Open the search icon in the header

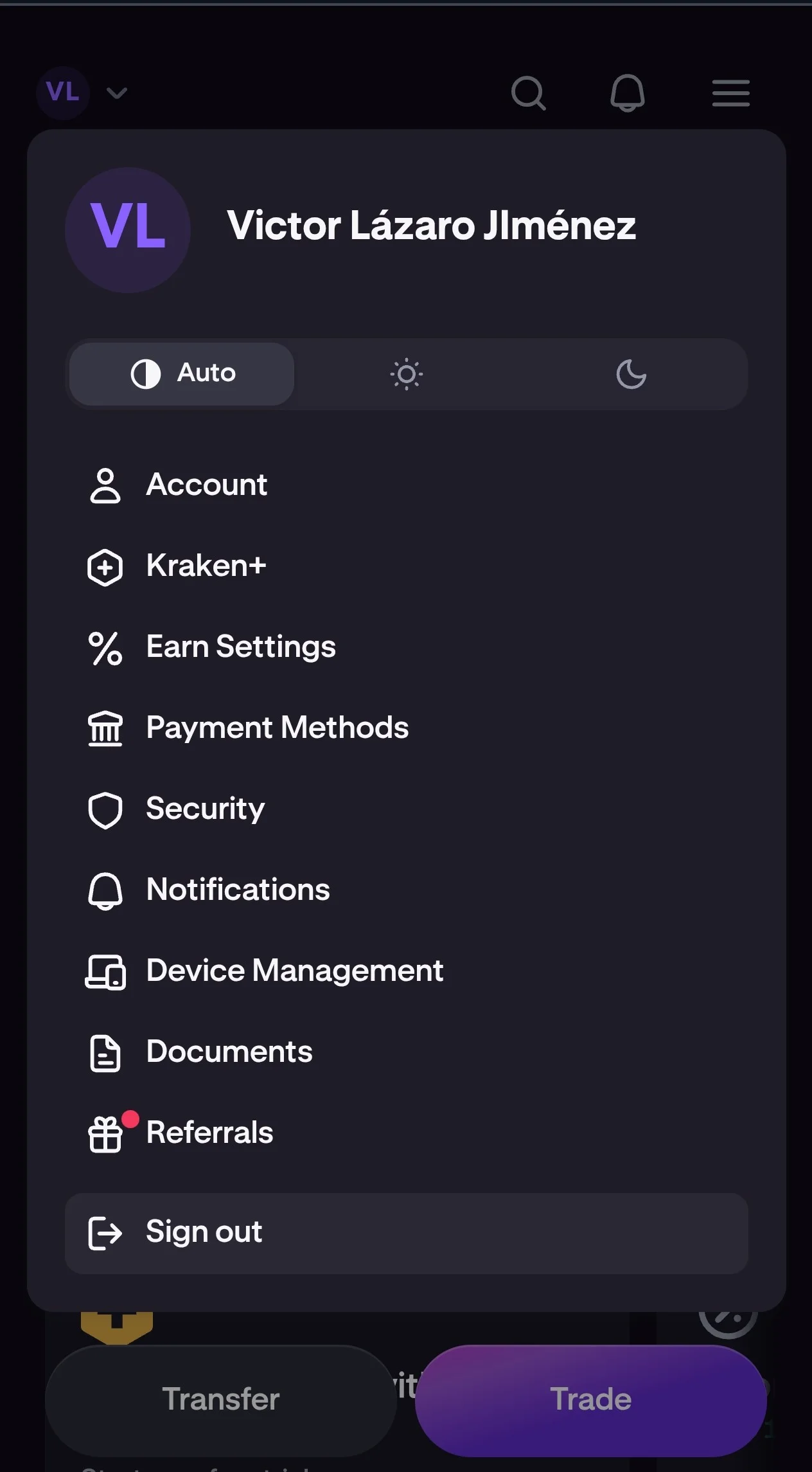pyautogui.click(x=528, y=93)
